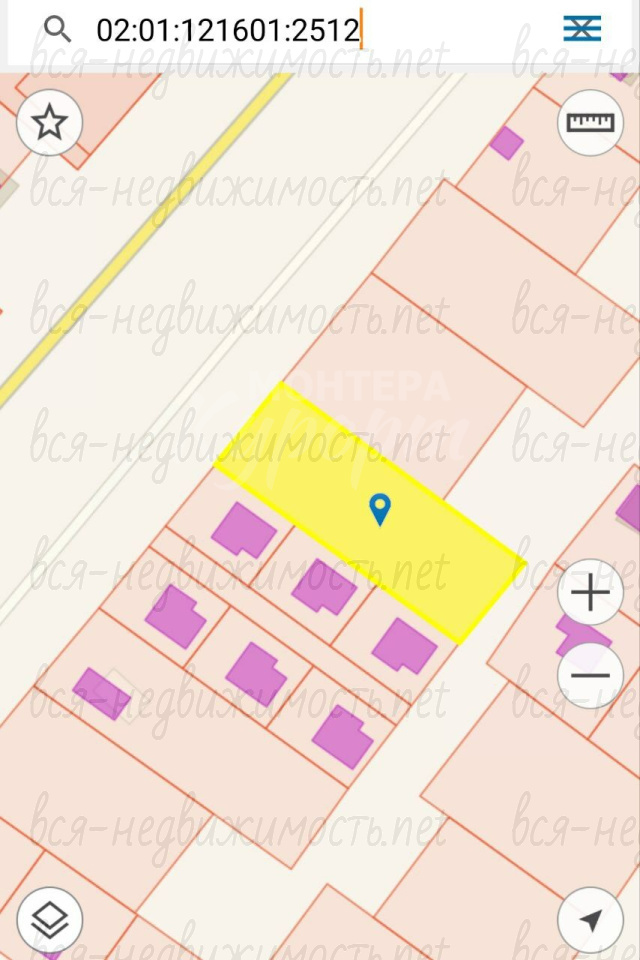Image resolution: width=640 pixels, height=960 pixels.
Task: Zoom in on the map
Action: 590,594
